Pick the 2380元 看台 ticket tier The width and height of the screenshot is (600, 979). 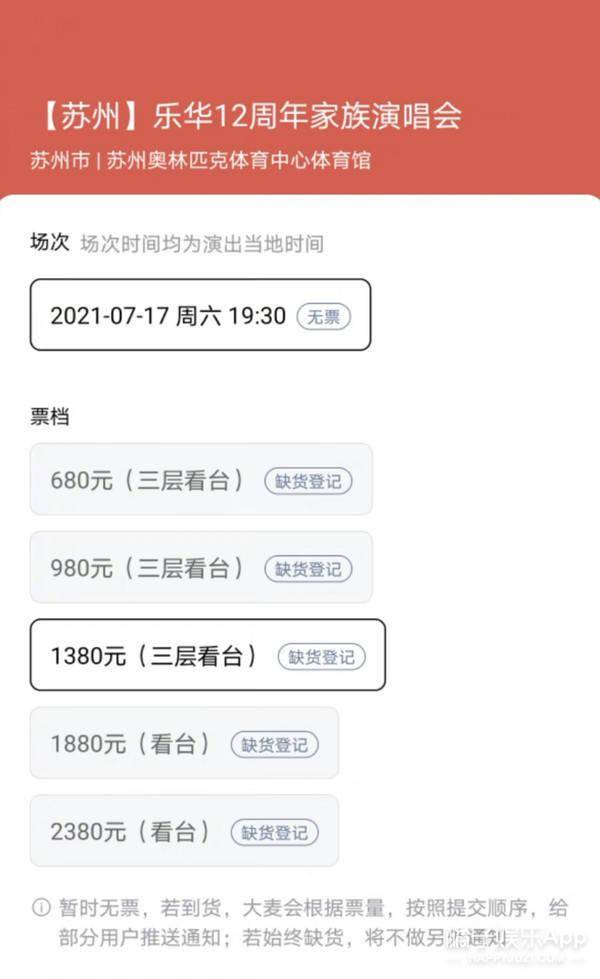[184, 831]
